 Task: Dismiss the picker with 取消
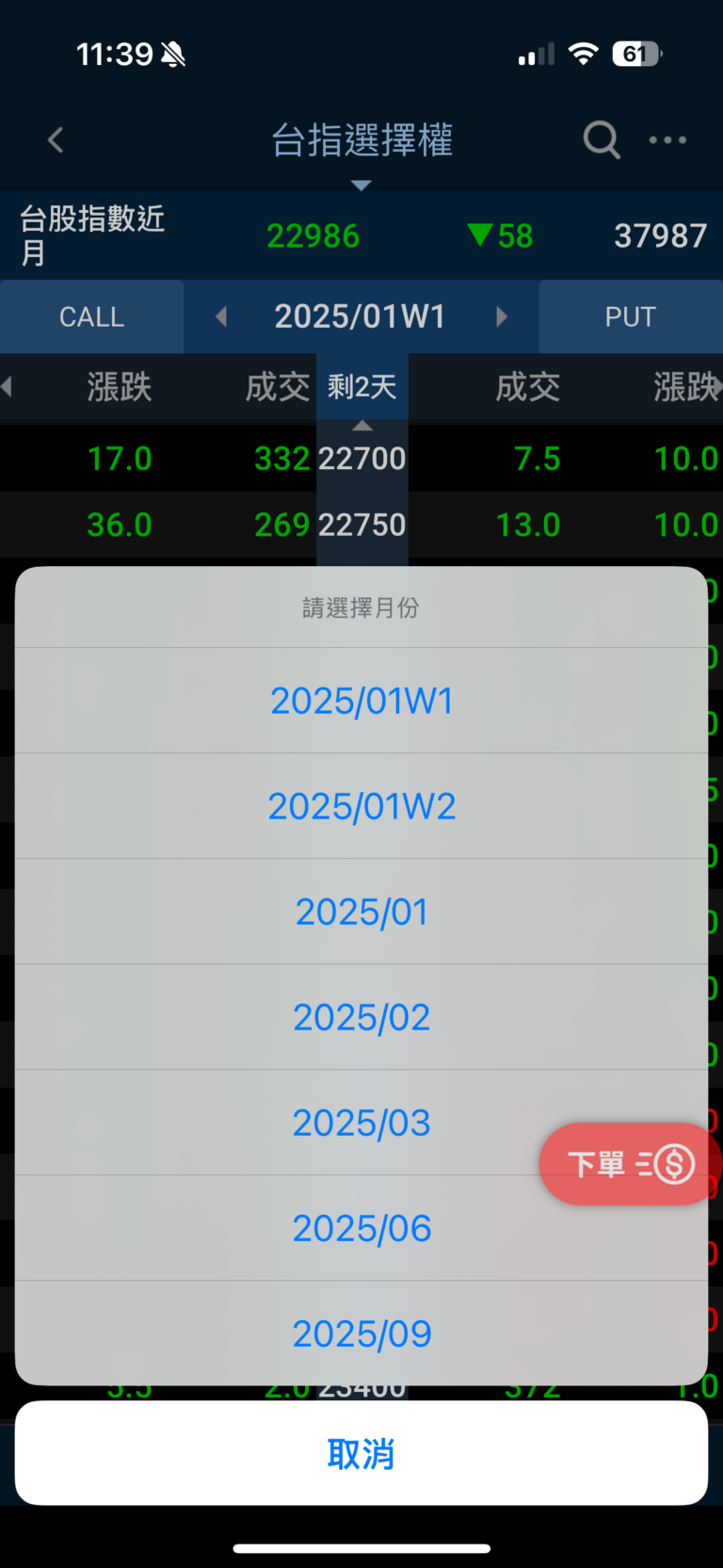[361, 1453]
